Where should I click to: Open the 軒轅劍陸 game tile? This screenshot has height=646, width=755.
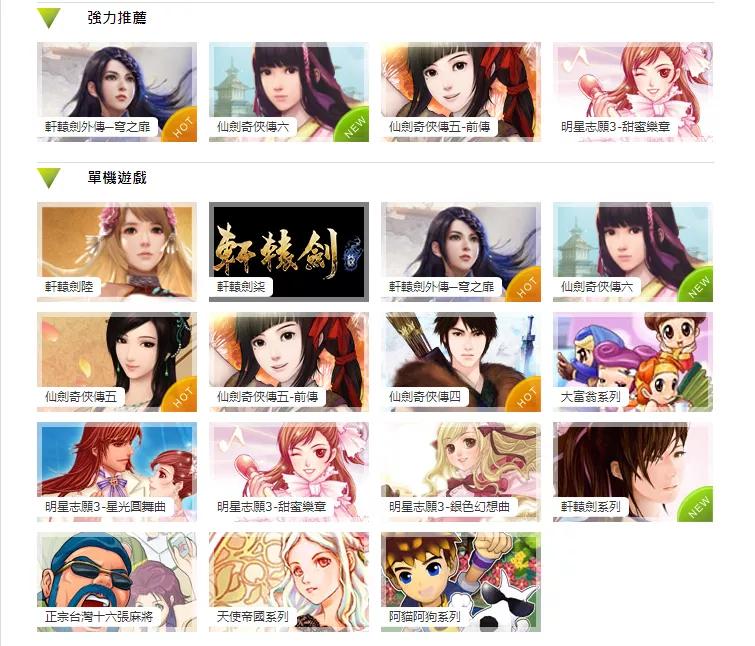pyautogui.click(x=117, y=251)
